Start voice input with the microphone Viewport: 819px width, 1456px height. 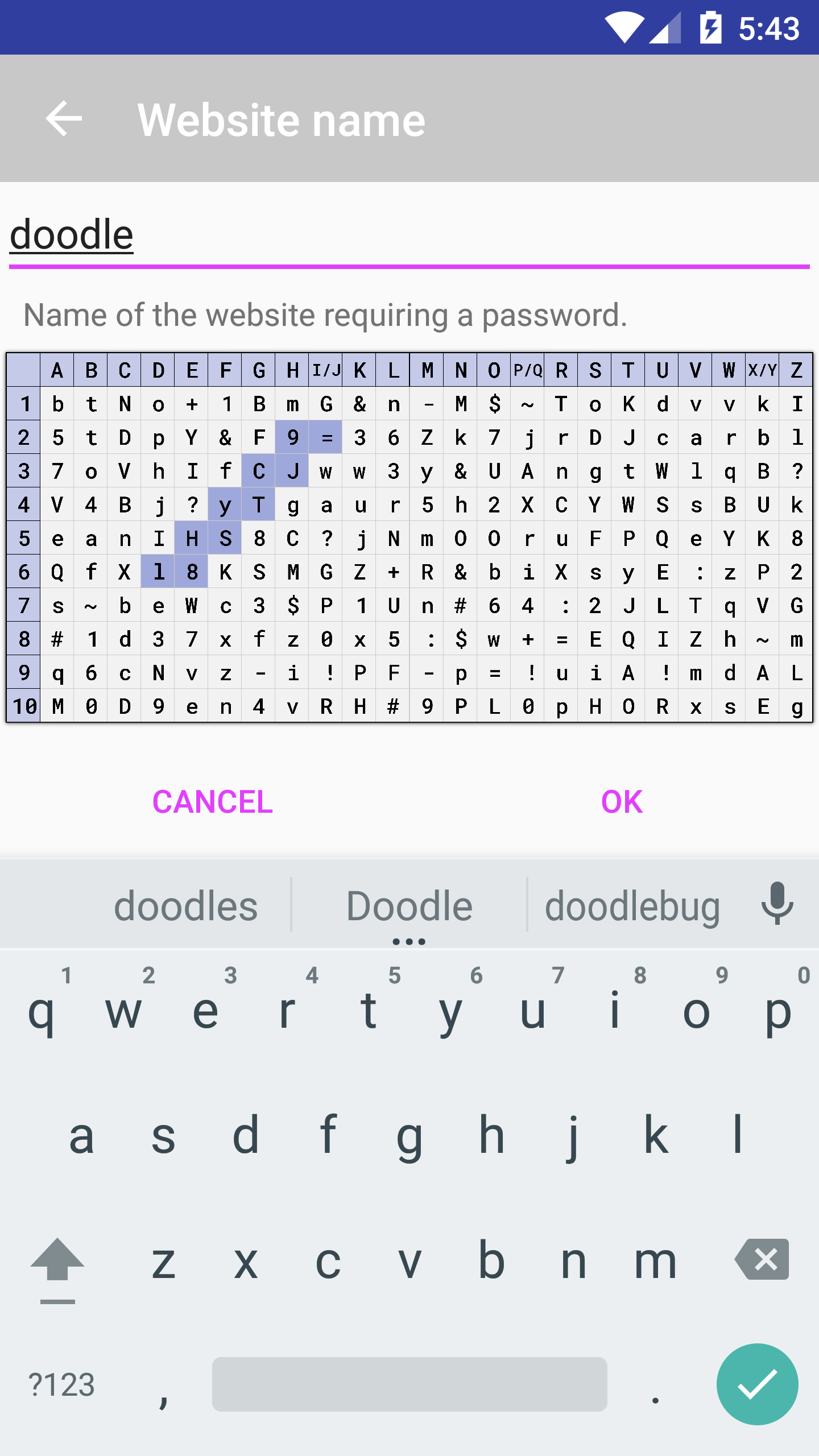777,903
